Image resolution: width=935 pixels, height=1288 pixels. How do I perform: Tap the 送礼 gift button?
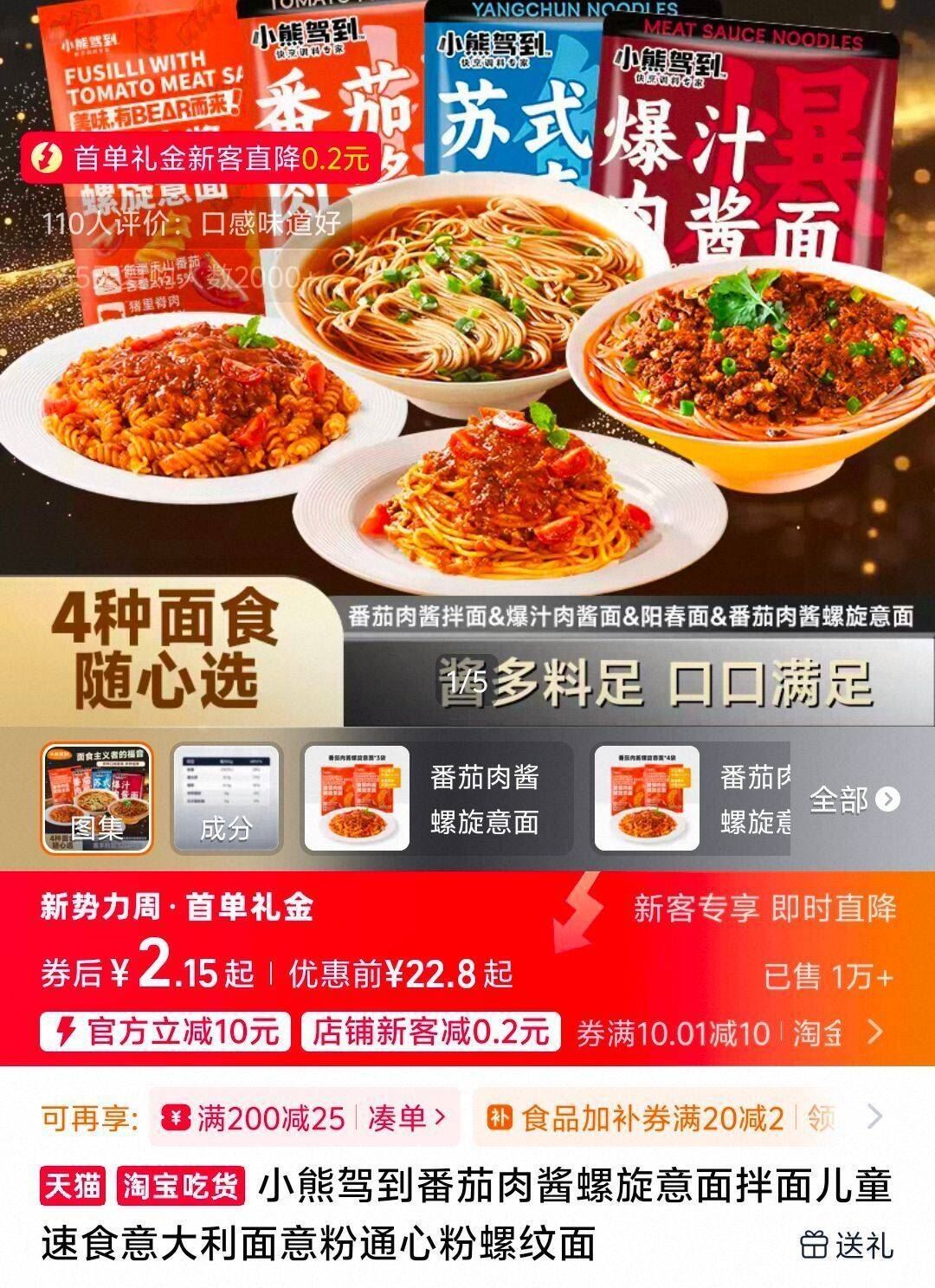click(x=847, y=1245)
